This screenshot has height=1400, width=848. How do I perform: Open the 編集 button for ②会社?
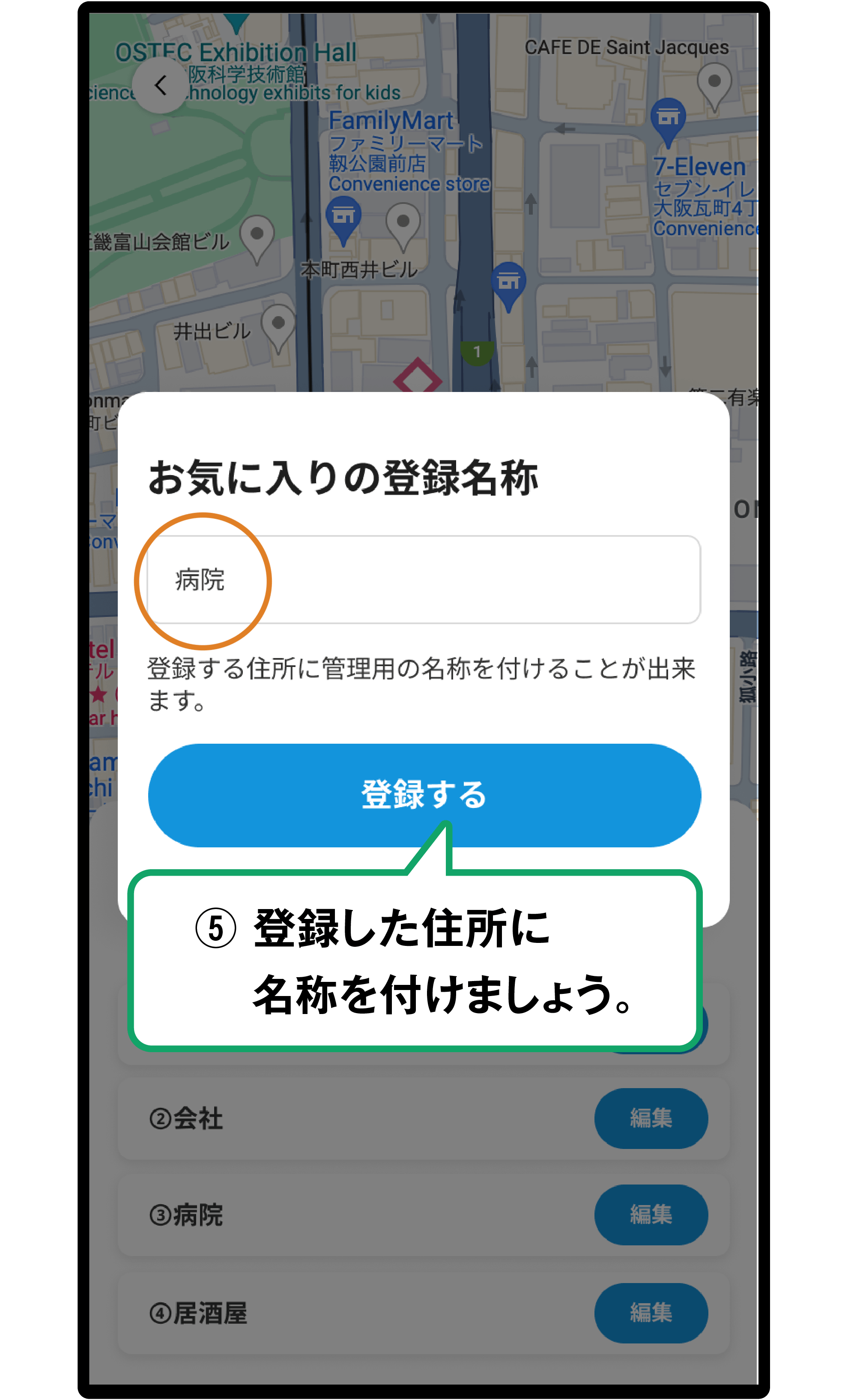[651, 1118]
